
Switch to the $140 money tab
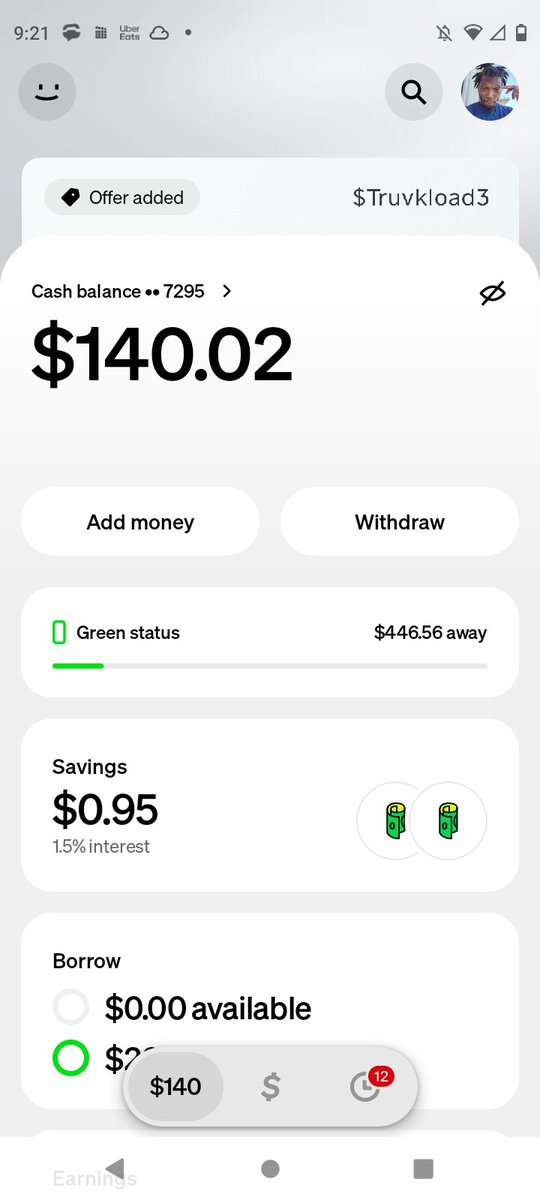coord(176,1086)
